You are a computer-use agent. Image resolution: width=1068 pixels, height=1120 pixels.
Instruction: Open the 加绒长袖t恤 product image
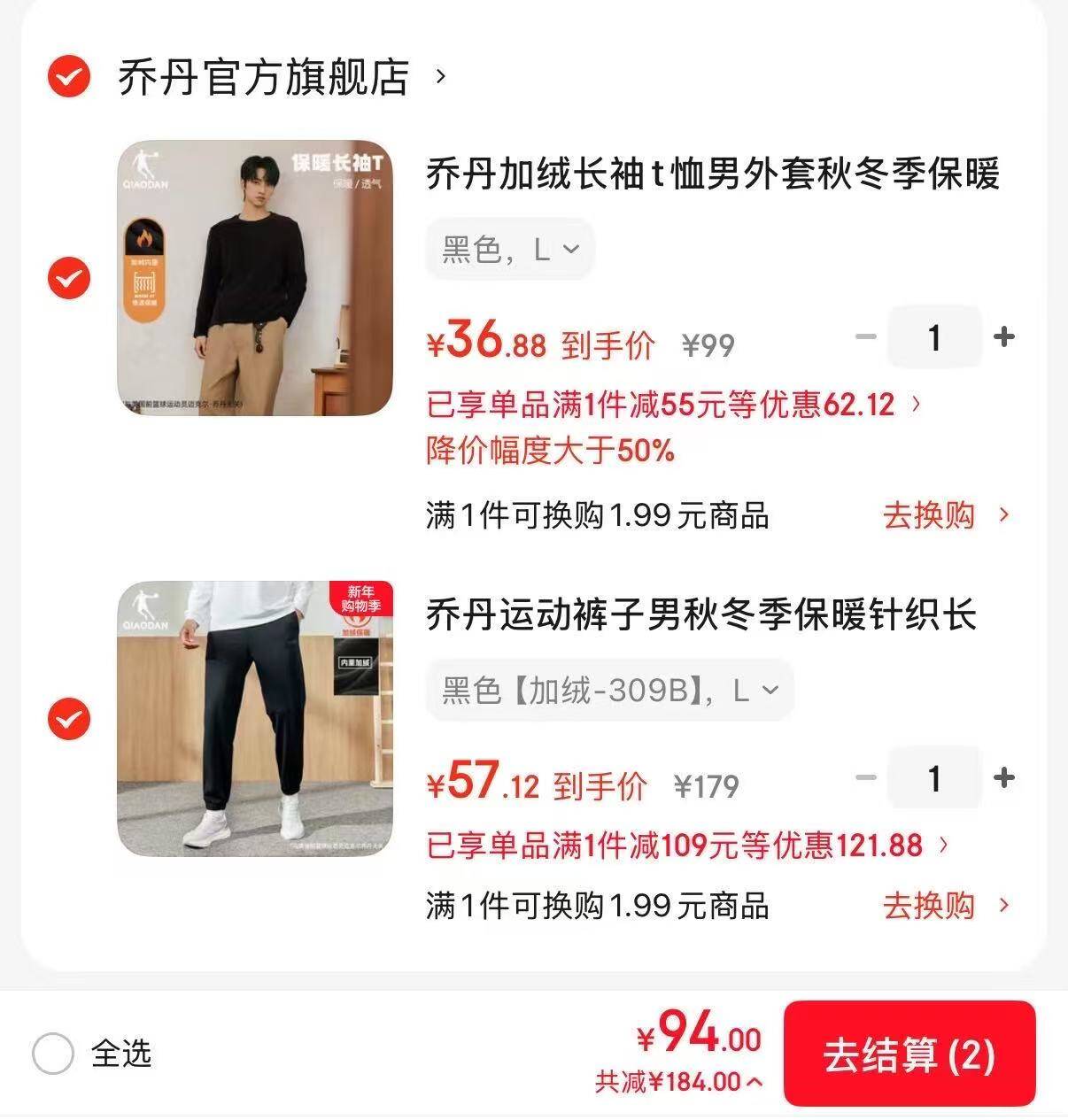pos(255,278)
